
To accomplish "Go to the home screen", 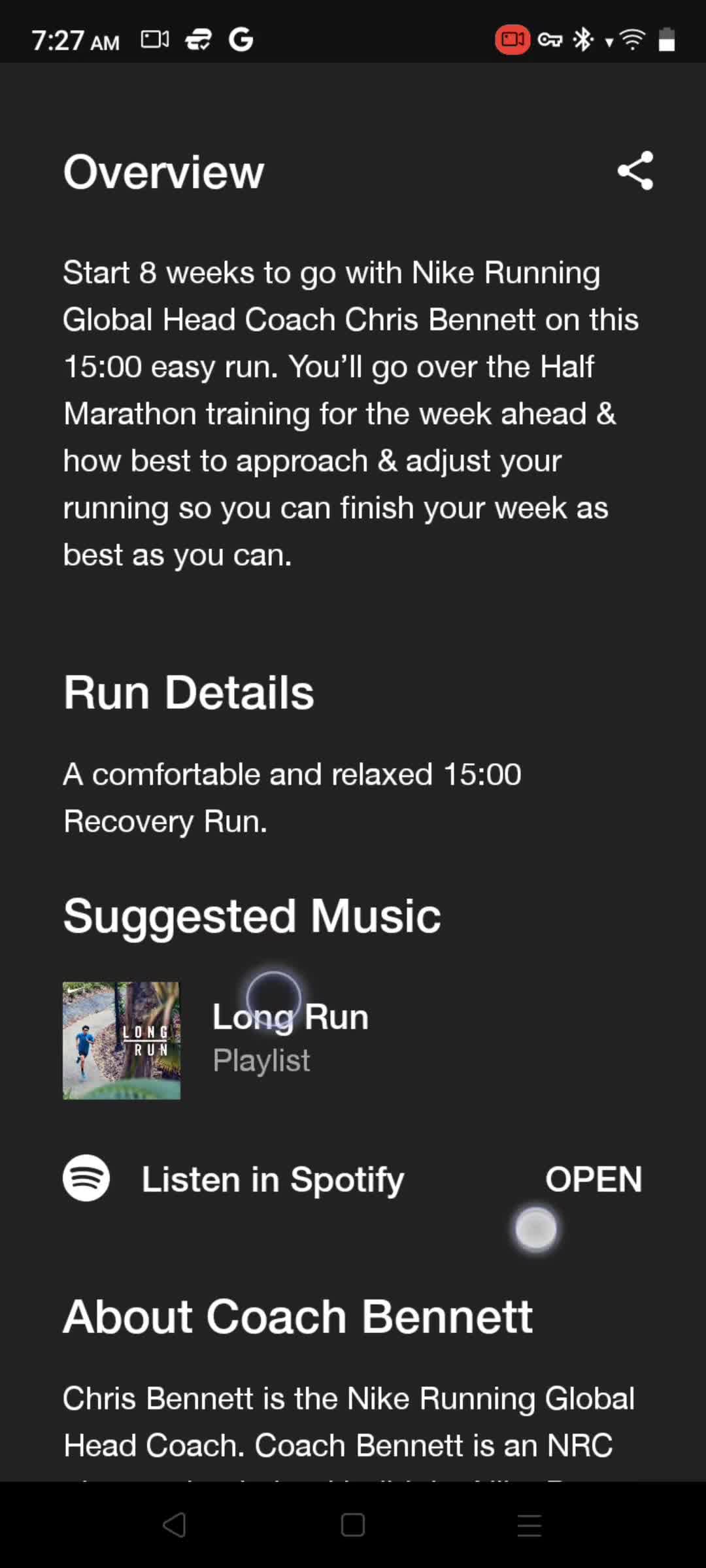I will [353, 1526].
